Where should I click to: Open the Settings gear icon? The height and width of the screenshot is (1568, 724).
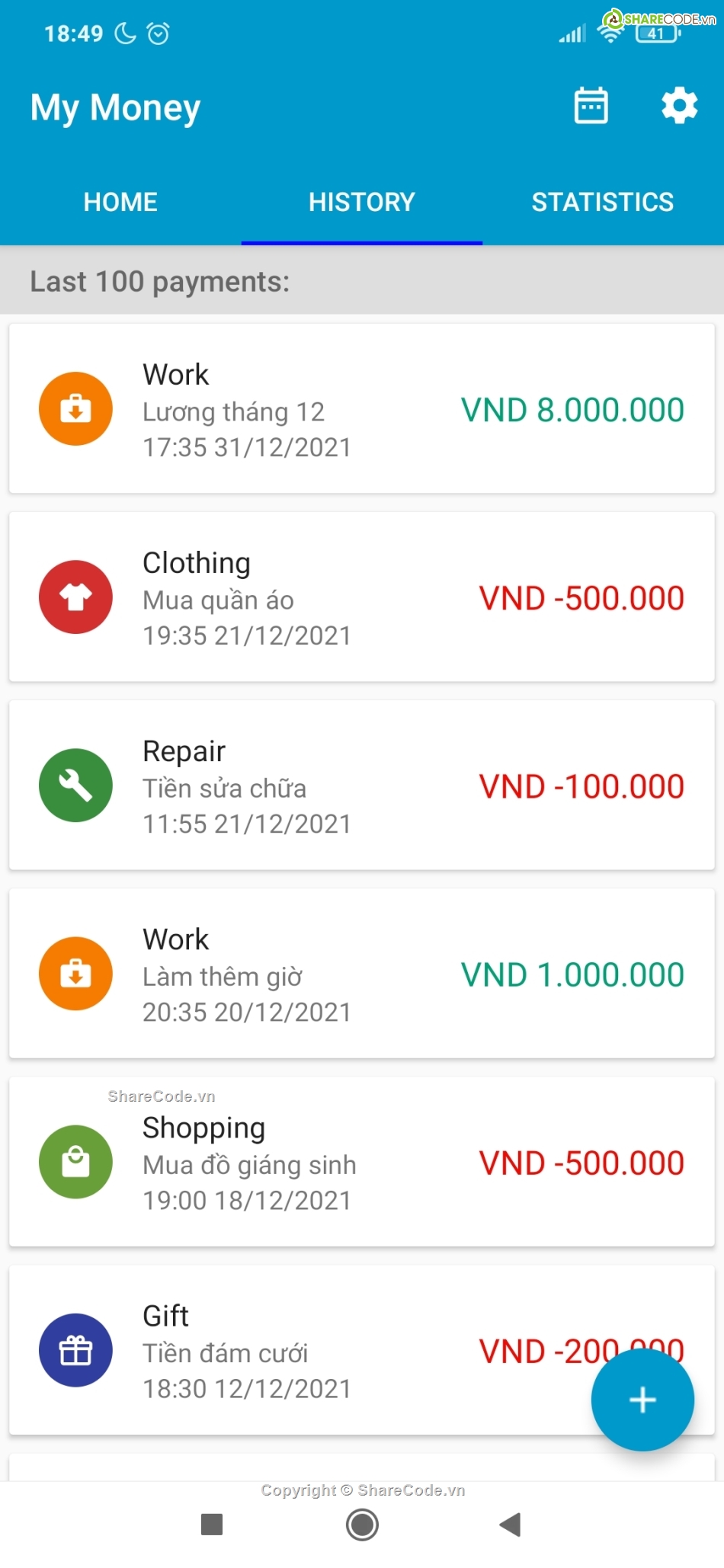[x=678, y=106]
